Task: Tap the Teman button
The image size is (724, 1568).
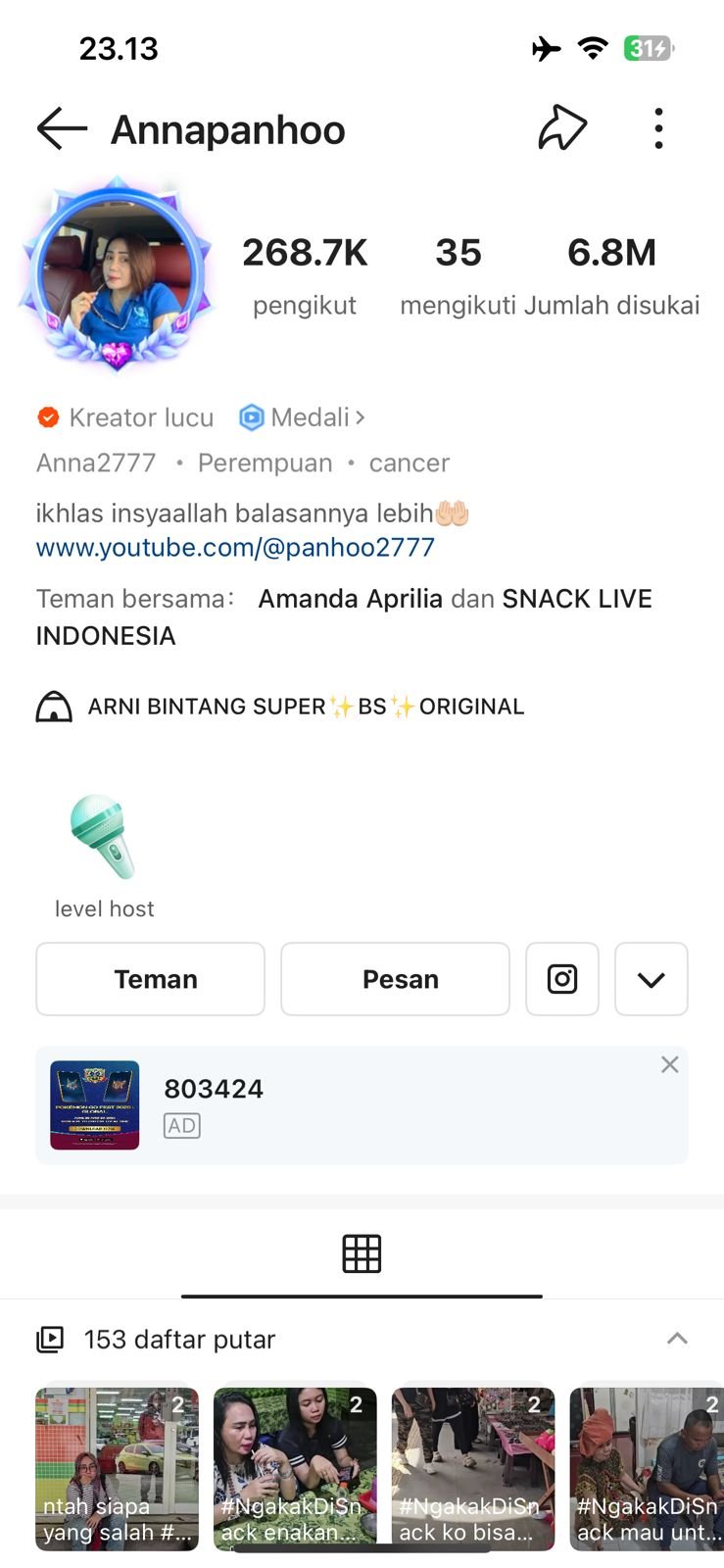Action: point(151,979)
